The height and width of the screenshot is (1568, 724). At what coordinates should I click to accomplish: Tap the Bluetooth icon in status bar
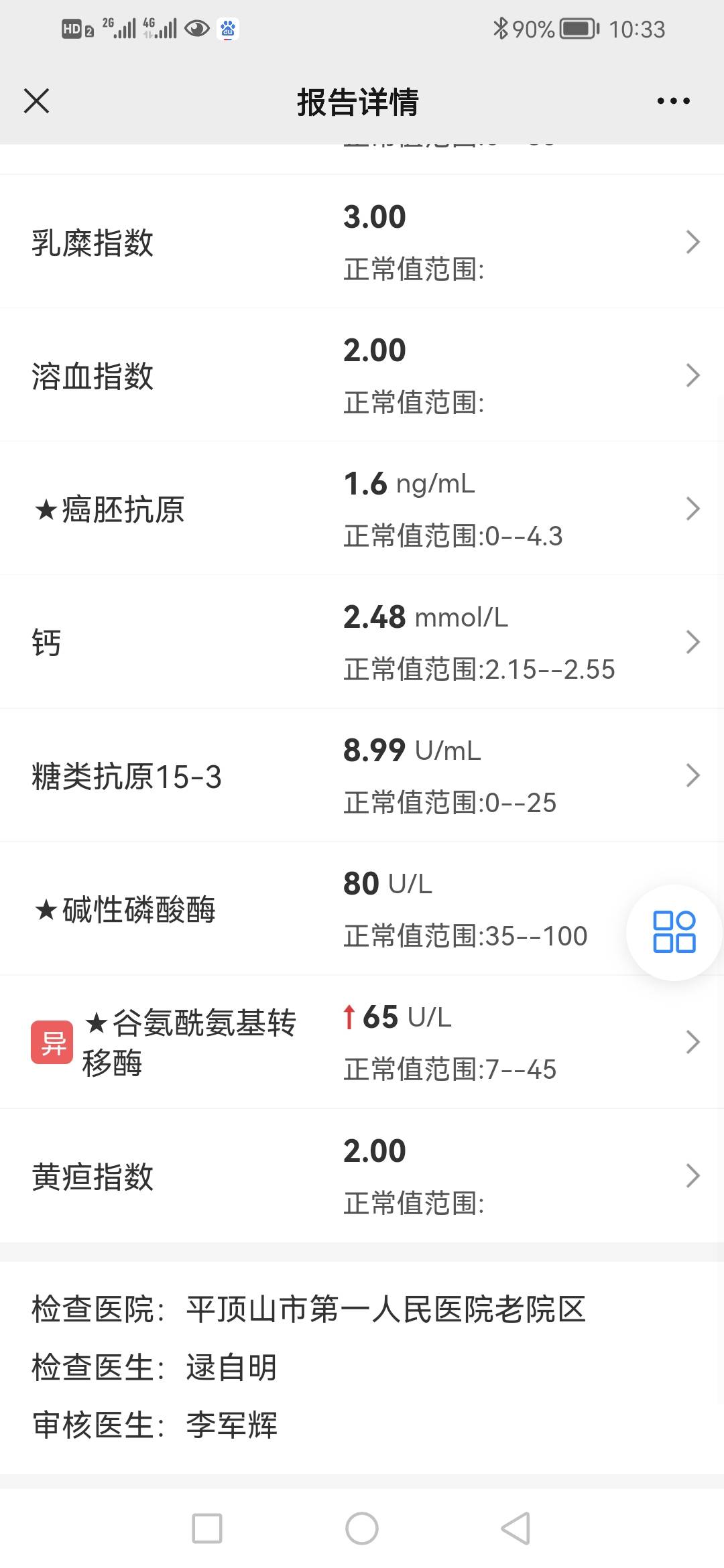point(500,28)
